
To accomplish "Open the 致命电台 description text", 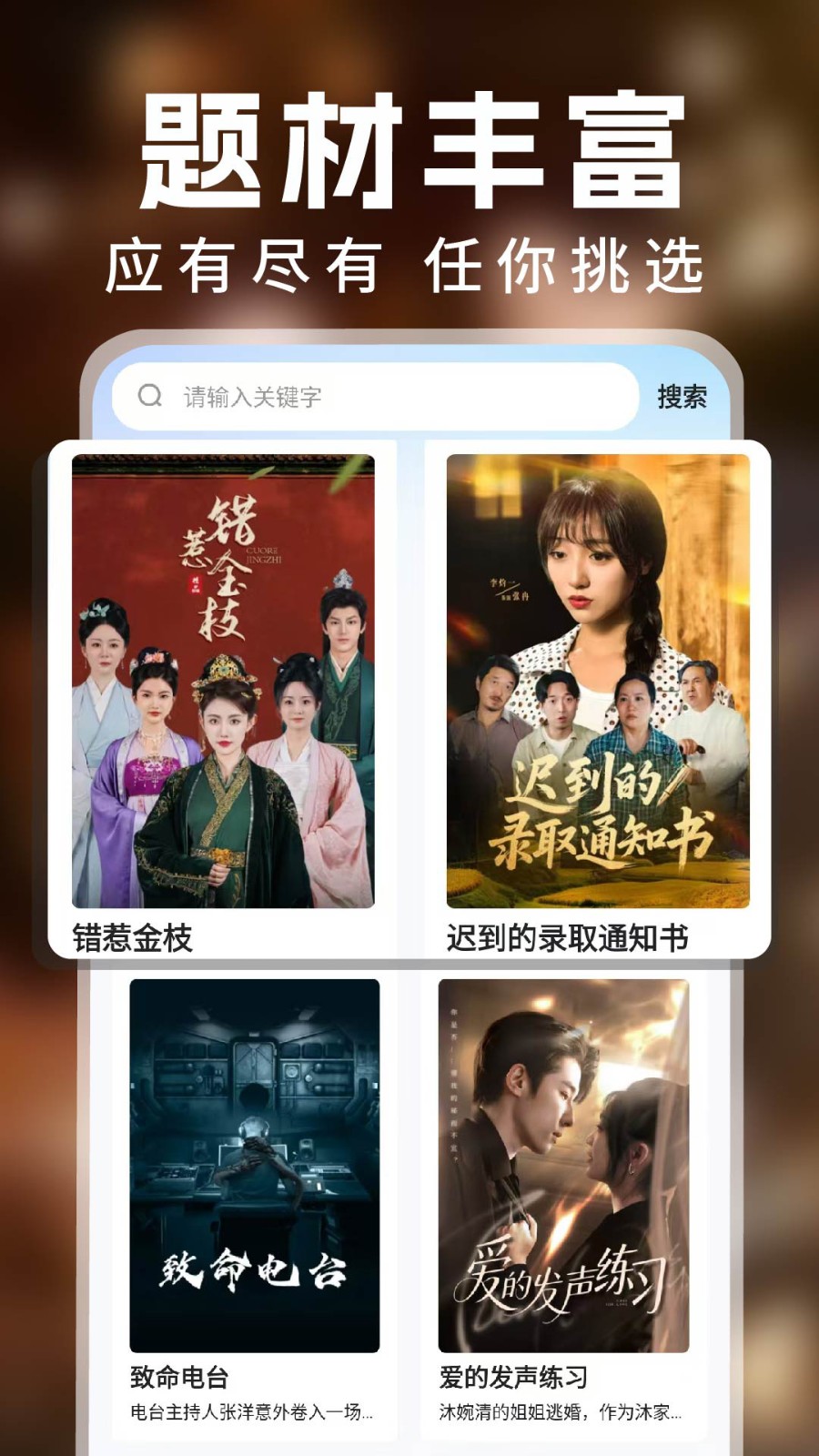I will pyautogui.click(x=253, y=1414).
